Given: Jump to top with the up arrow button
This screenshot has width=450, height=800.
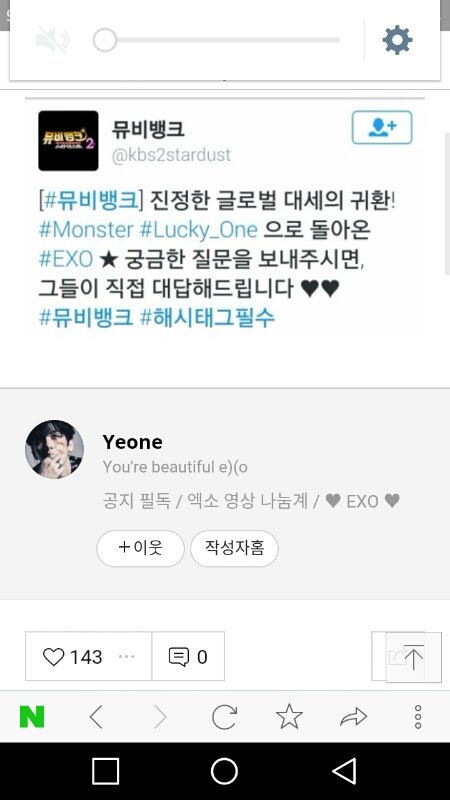Looking at the screenshot, I should pyautogui.click(x=413, y=657).
